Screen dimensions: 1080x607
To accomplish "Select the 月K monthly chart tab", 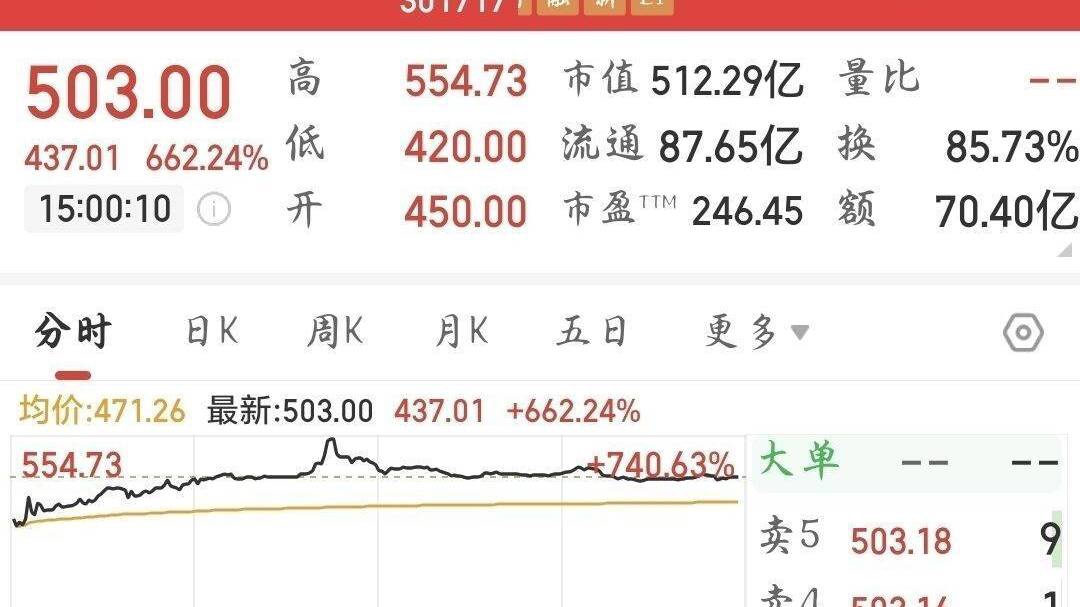I will tap(461, 332).
